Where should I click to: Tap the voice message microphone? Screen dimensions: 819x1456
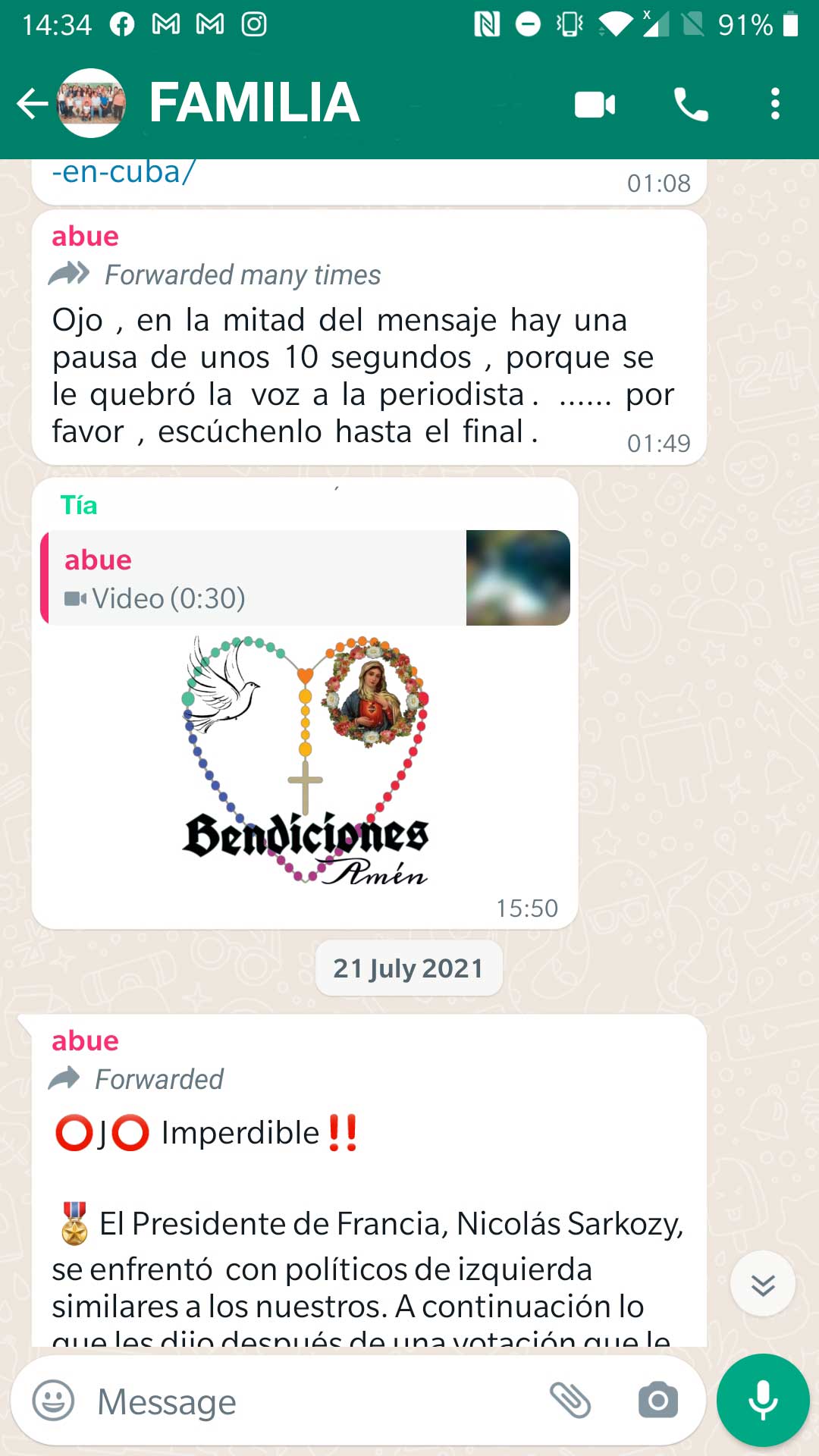[x=762, y=1400]
